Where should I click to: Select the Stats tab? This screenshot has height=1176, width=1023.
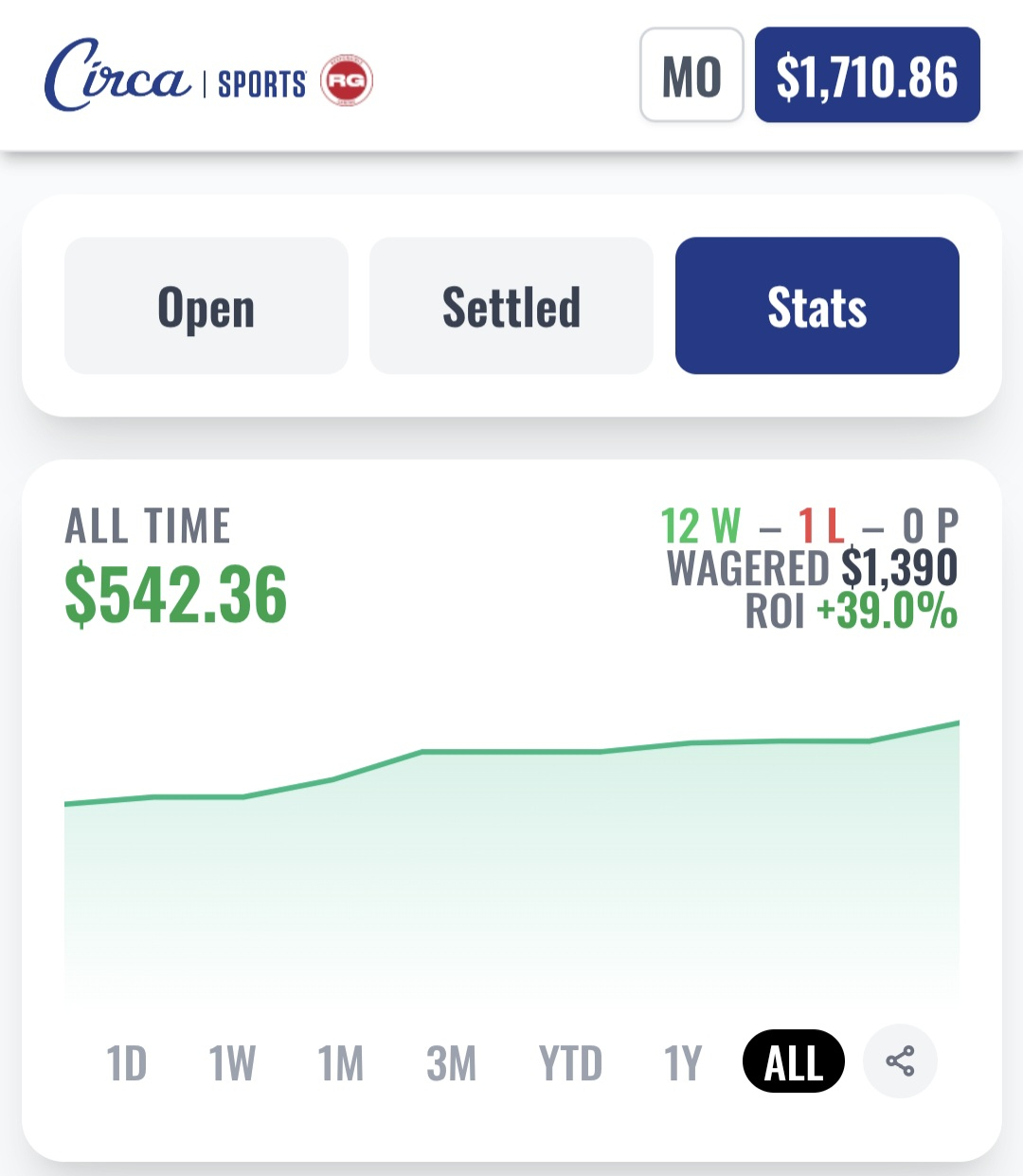point(817,306)
